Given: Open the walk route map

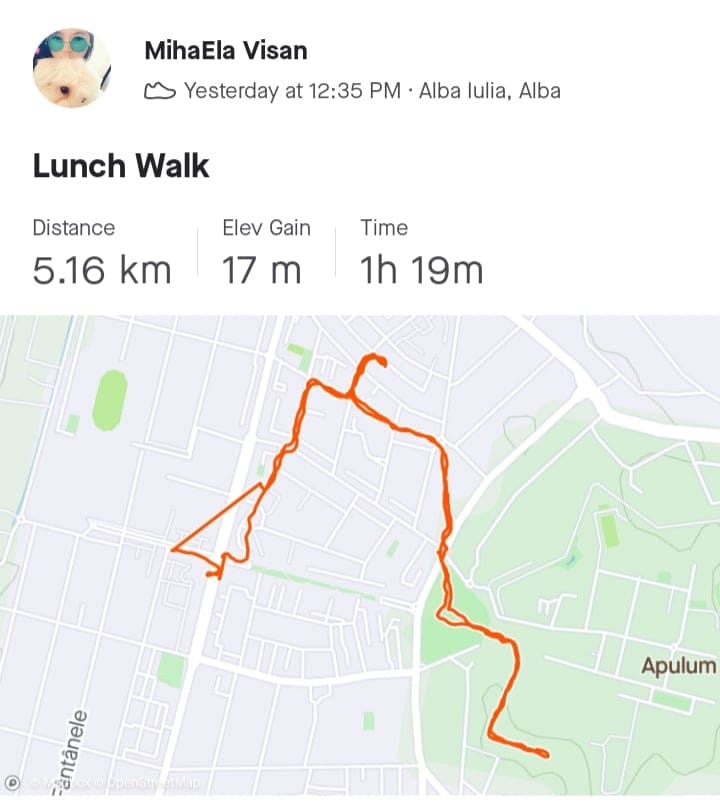Looking at the screenshot, I should 400,540.
